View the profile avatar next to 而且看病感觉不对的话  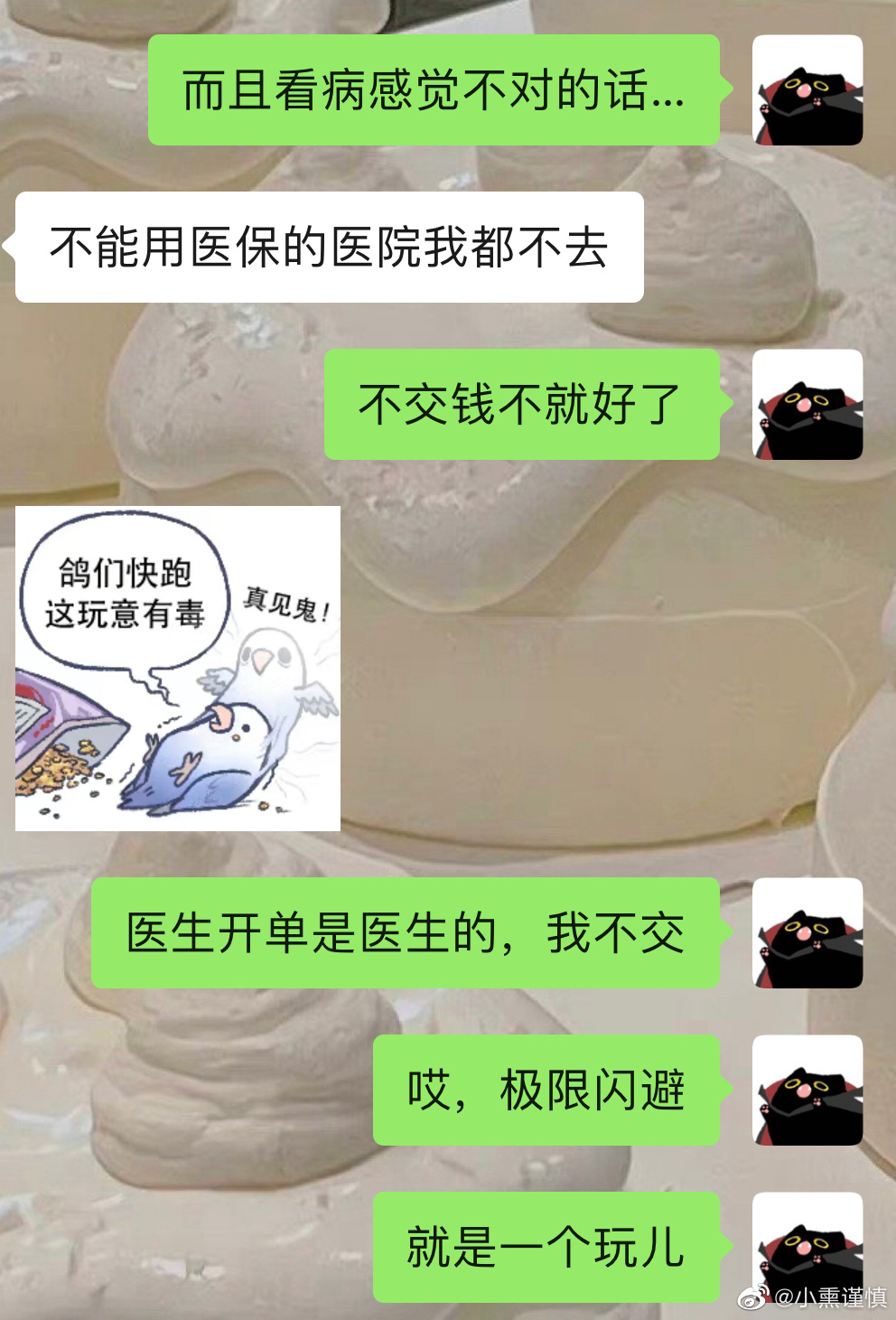[x=807, y=90]
